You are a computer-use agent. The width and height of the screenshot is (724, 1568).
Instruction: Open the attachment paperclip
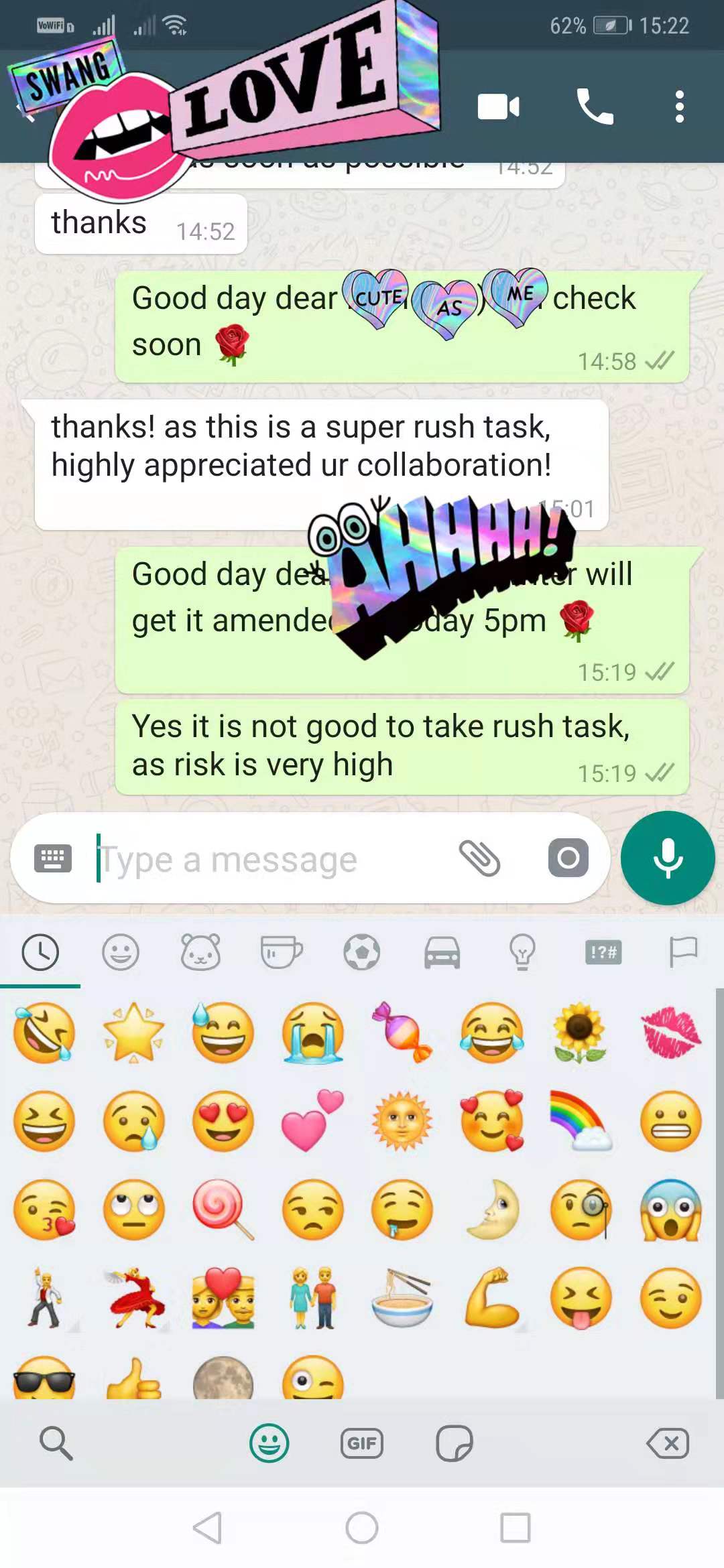(479, 858)
